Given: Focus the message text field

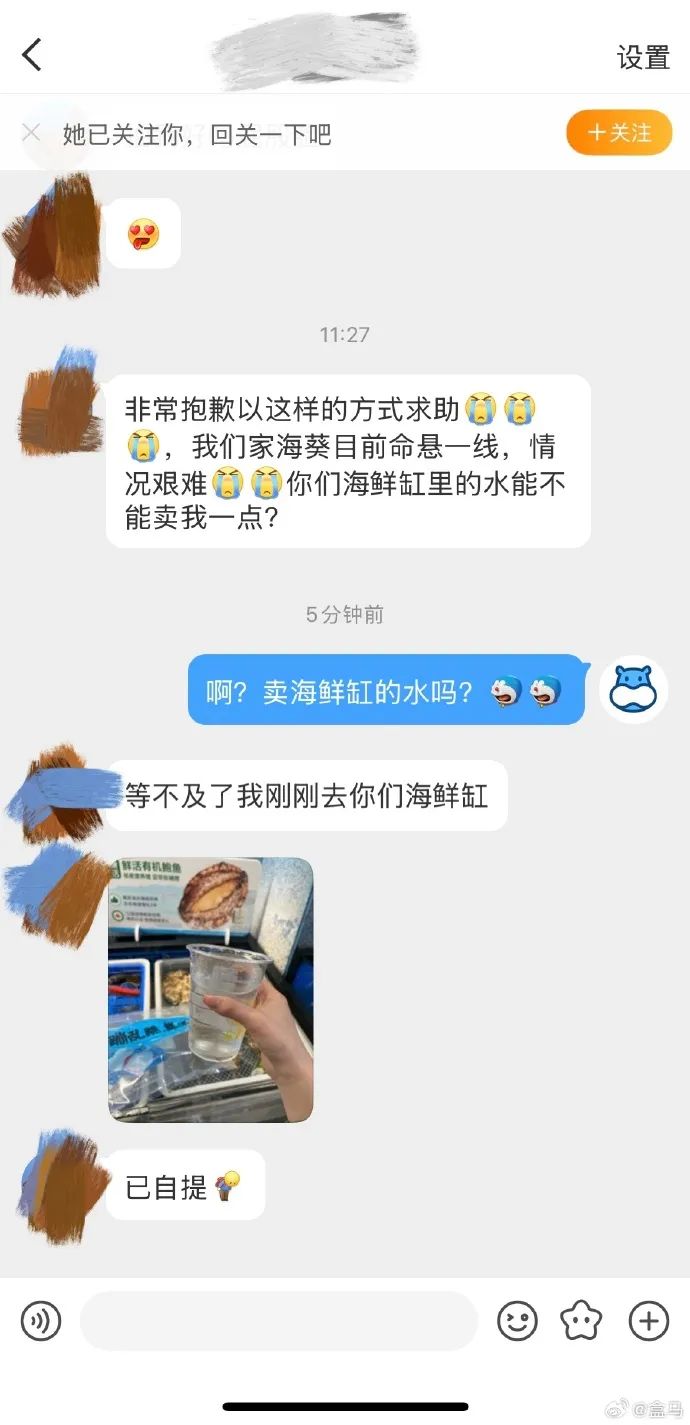Looking at the screenshot, I should tap(278, 1321).
